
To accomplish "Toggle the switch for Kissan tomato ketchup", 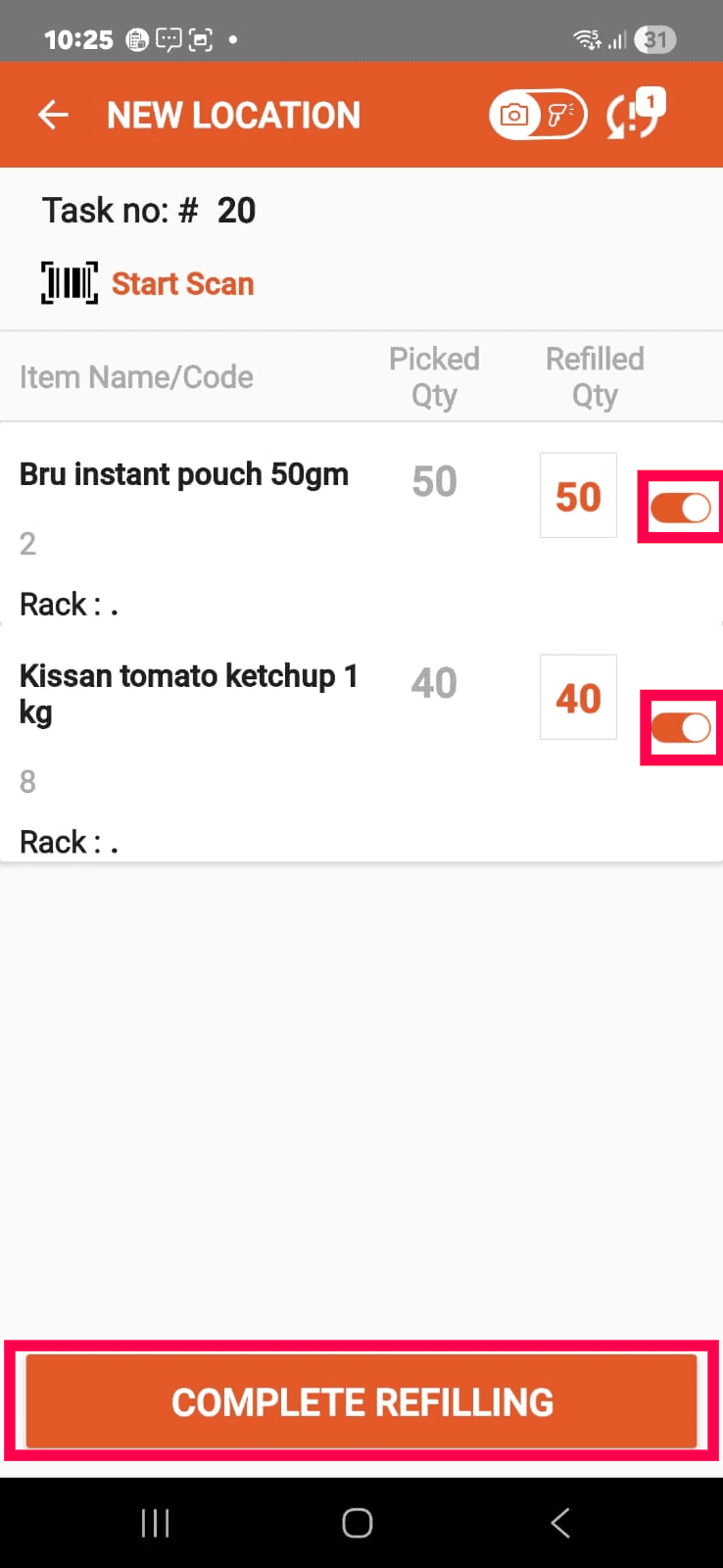I will [x=682, y=728].
